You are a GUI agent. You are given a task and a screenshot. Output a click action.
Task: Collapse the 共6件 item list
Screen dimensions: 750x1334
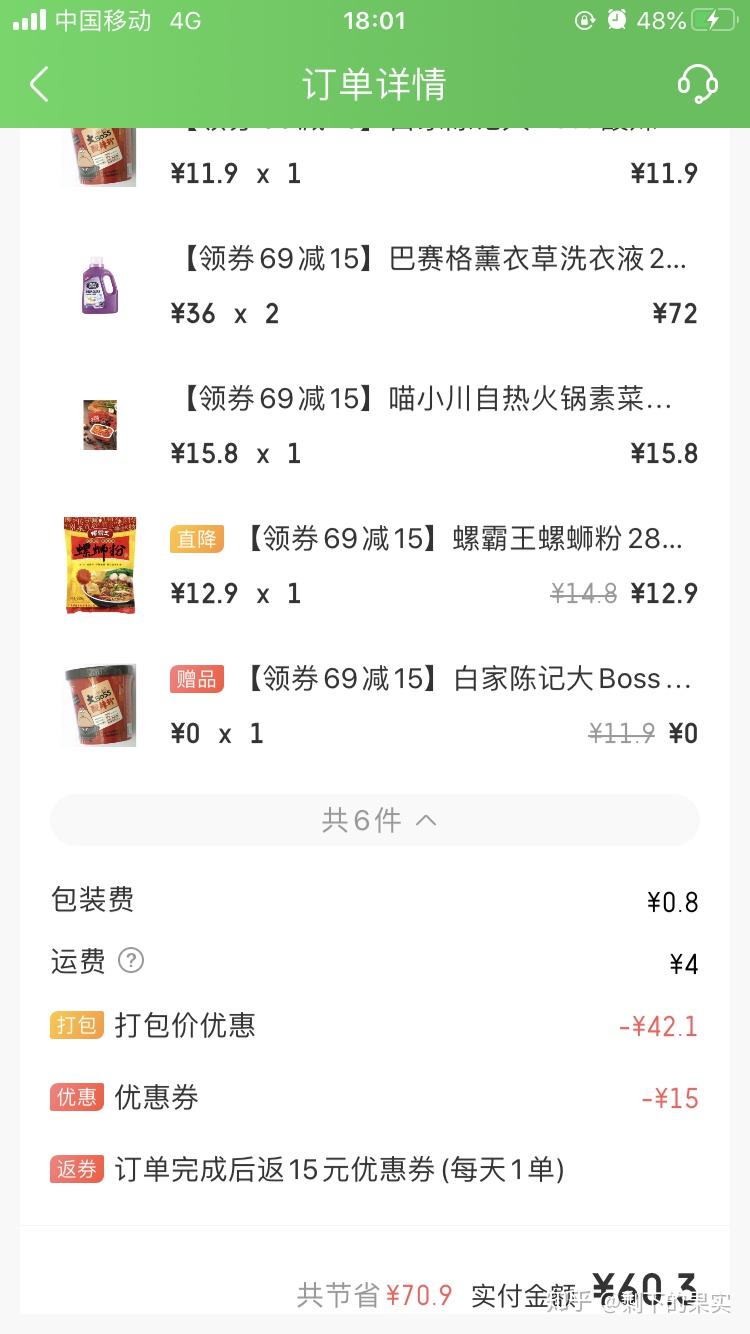click(x=375, y=821)
